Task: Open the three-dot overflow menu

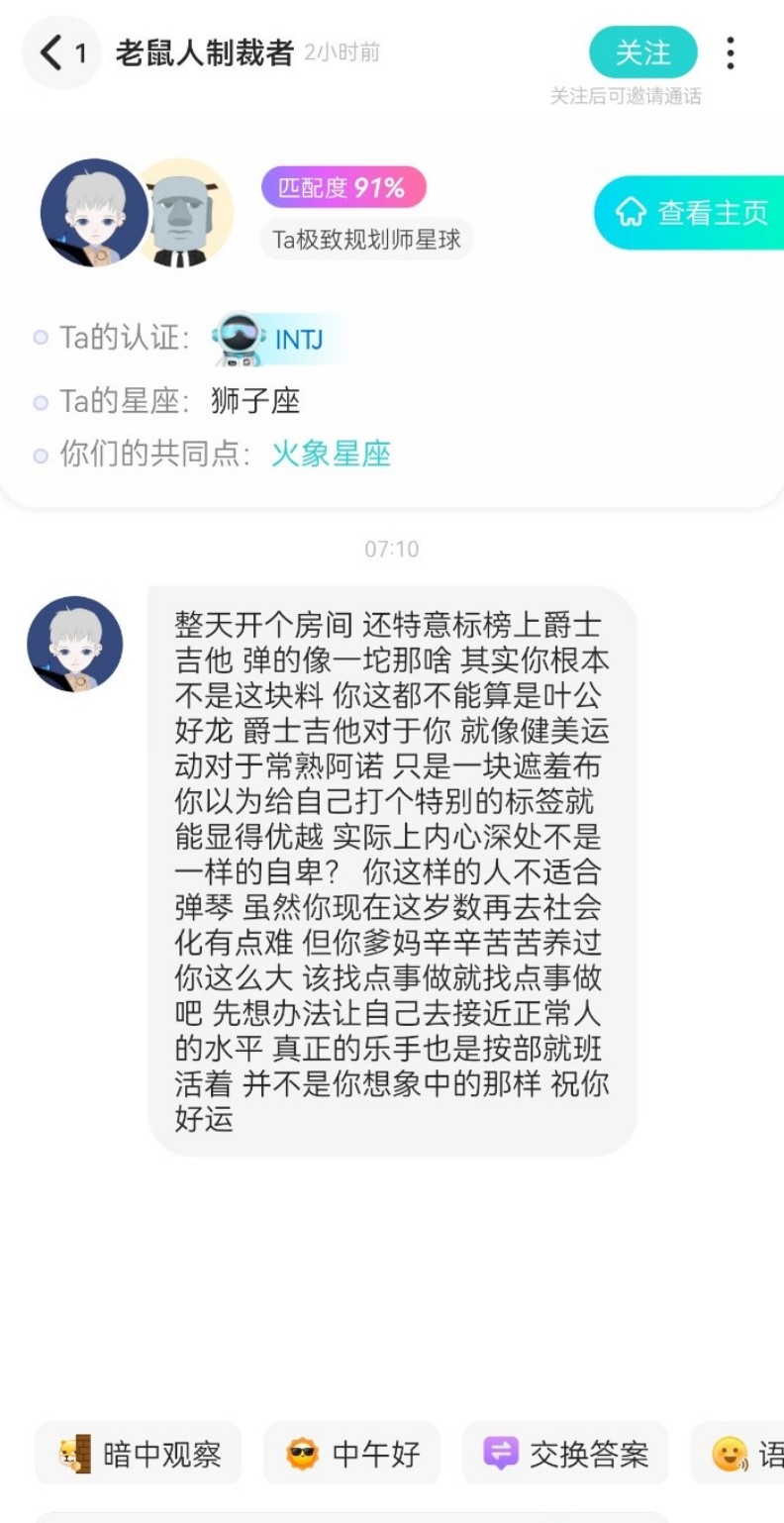Action: [730, 52]
